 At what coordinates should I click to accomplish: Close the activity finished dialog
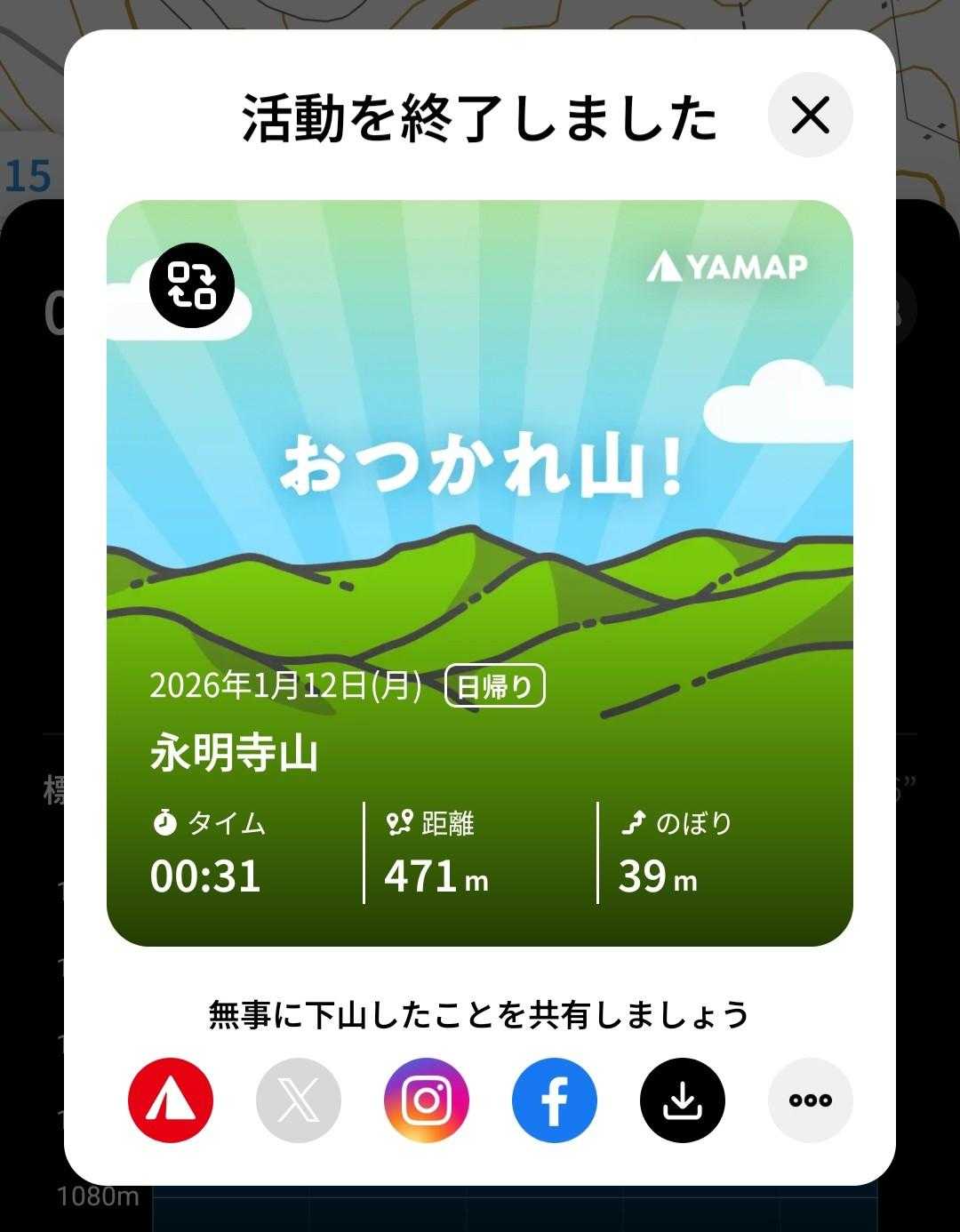click(810, 116)
